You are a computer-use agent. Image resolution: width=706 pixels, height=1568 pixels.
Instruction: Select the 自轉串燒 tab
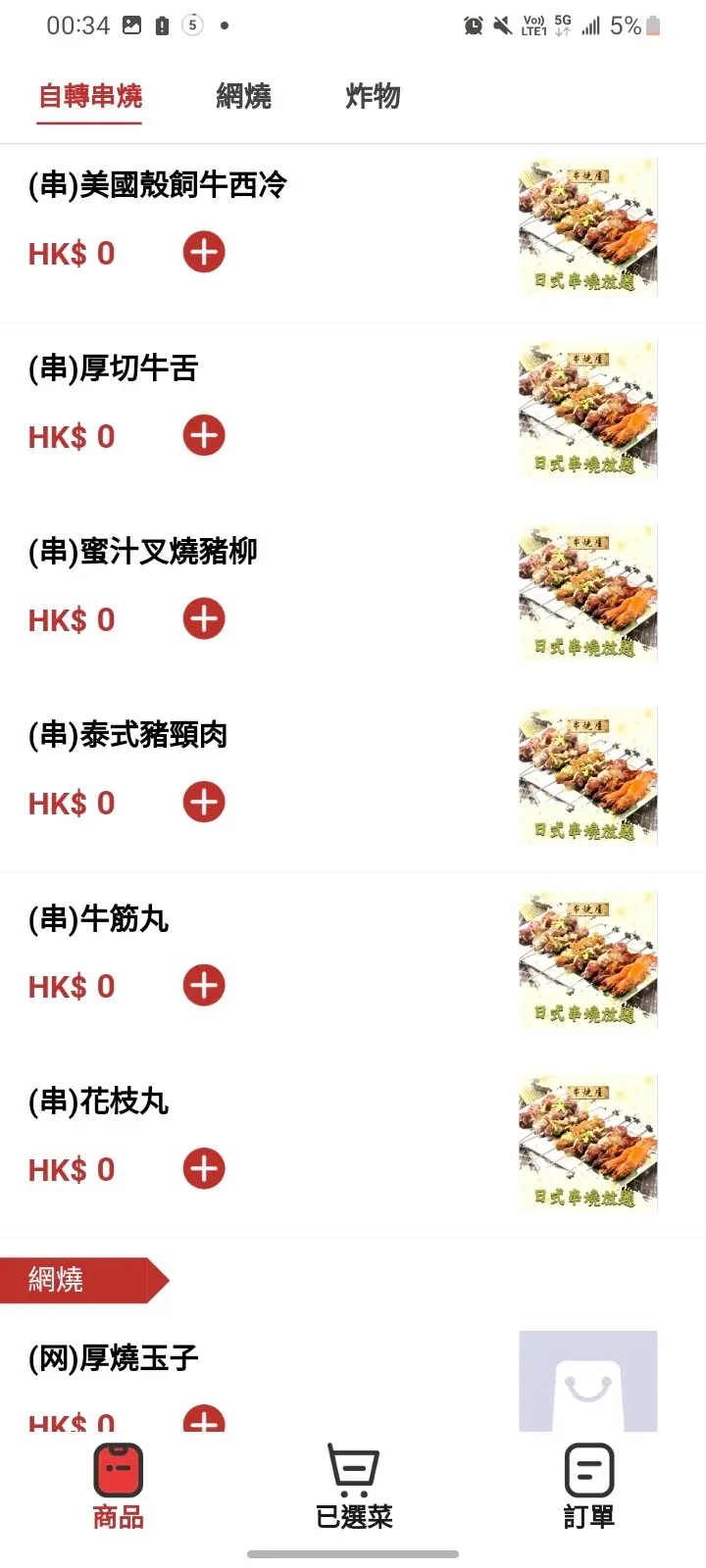(x=90, y=96)
